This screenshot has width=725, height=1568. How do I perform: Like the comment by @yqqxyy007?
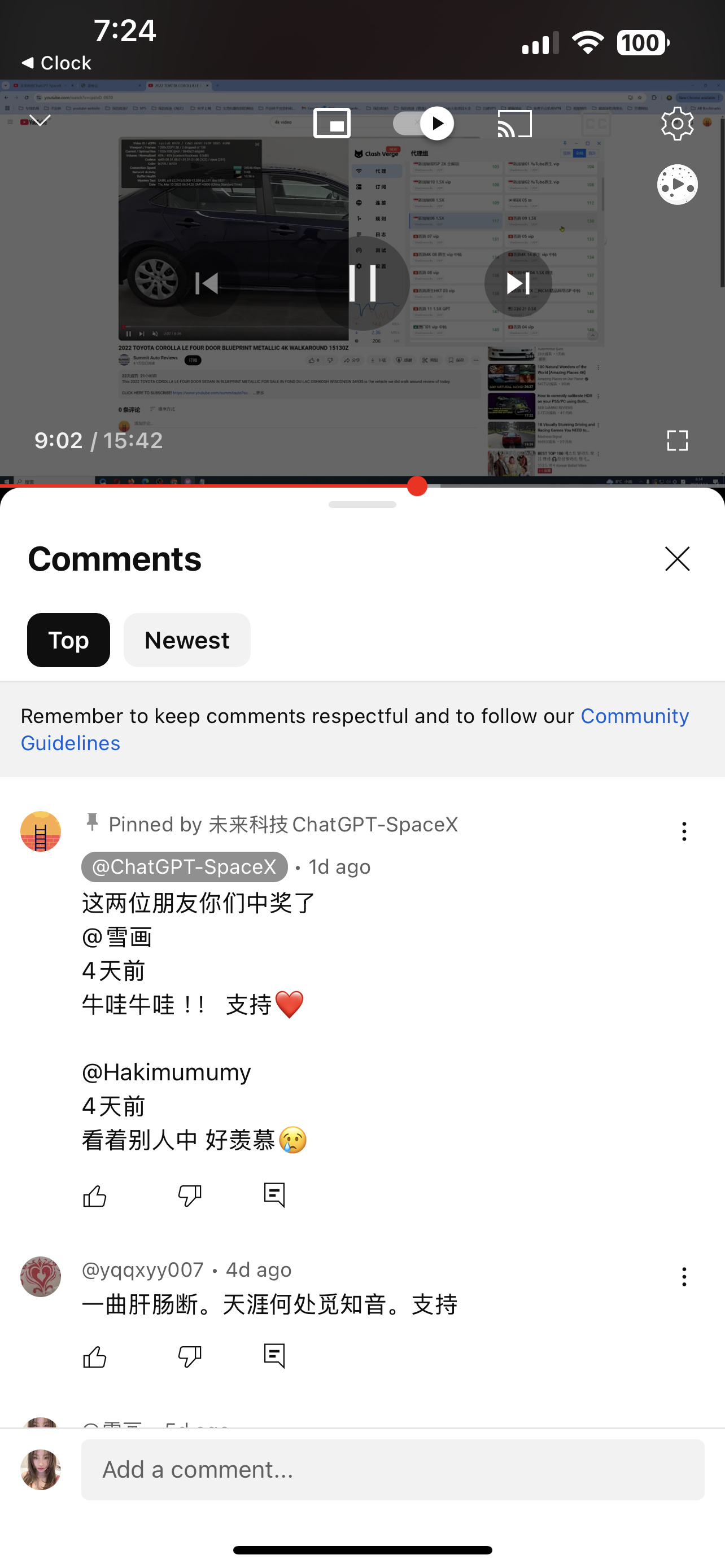pyautogui.click(x=95, y=1356)
